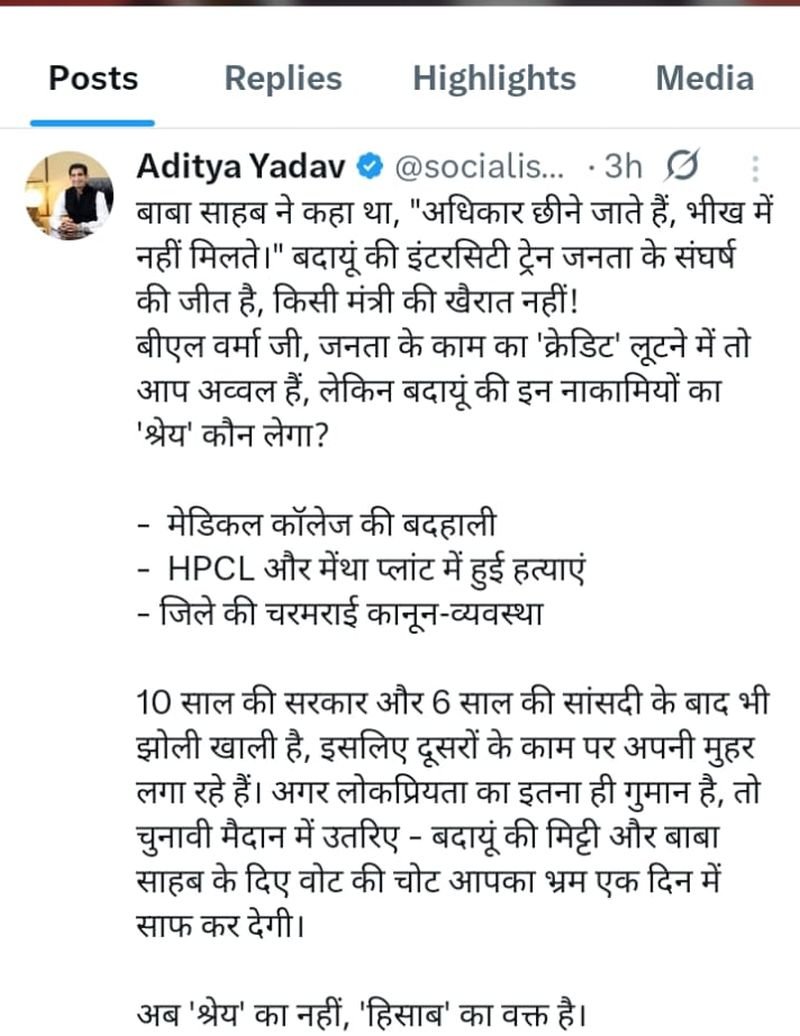Switch to the Replies tab
The width and height of the screenshot is (800, 1036).
[x=283, y=79]
